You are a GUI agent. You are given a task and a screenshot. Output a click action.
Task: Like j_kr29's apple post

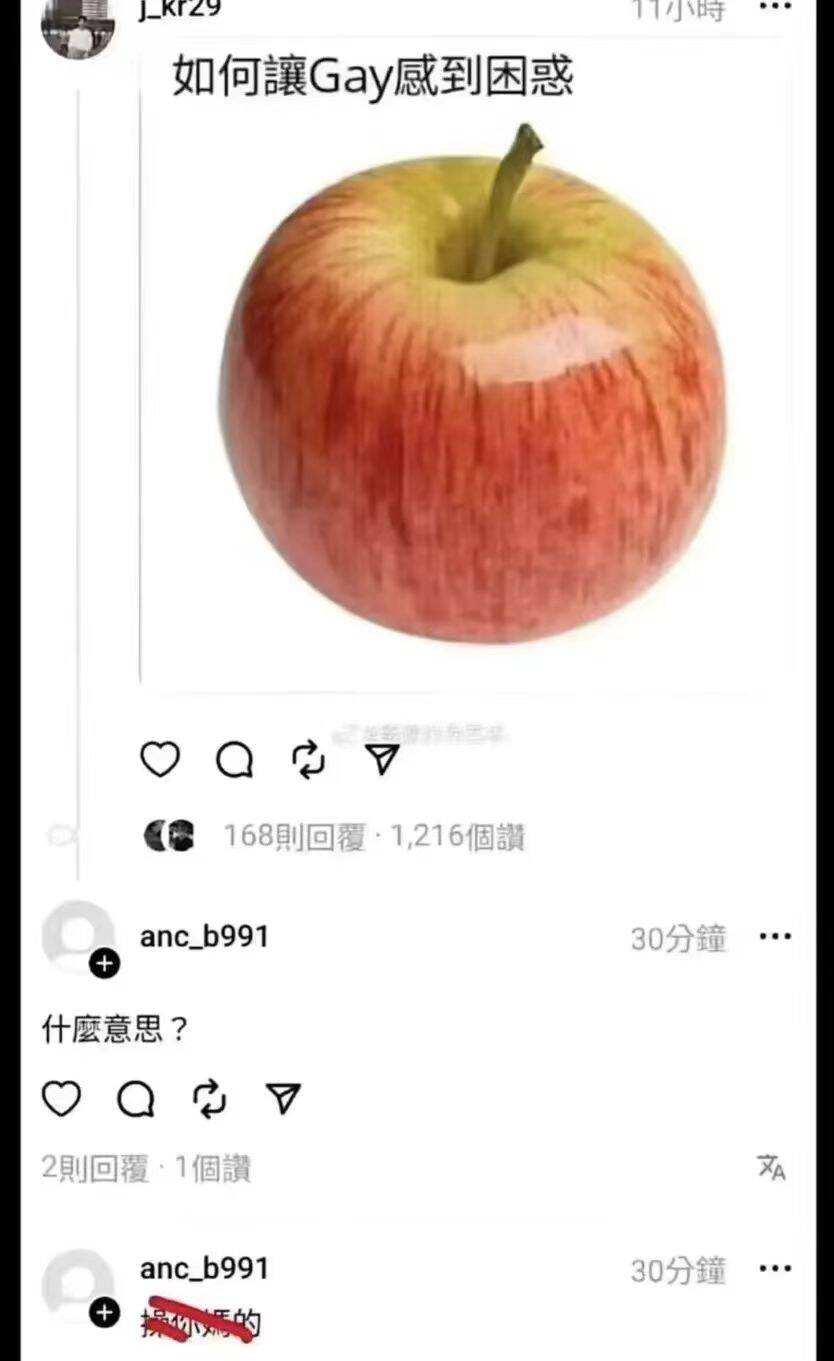click(159, 760)
